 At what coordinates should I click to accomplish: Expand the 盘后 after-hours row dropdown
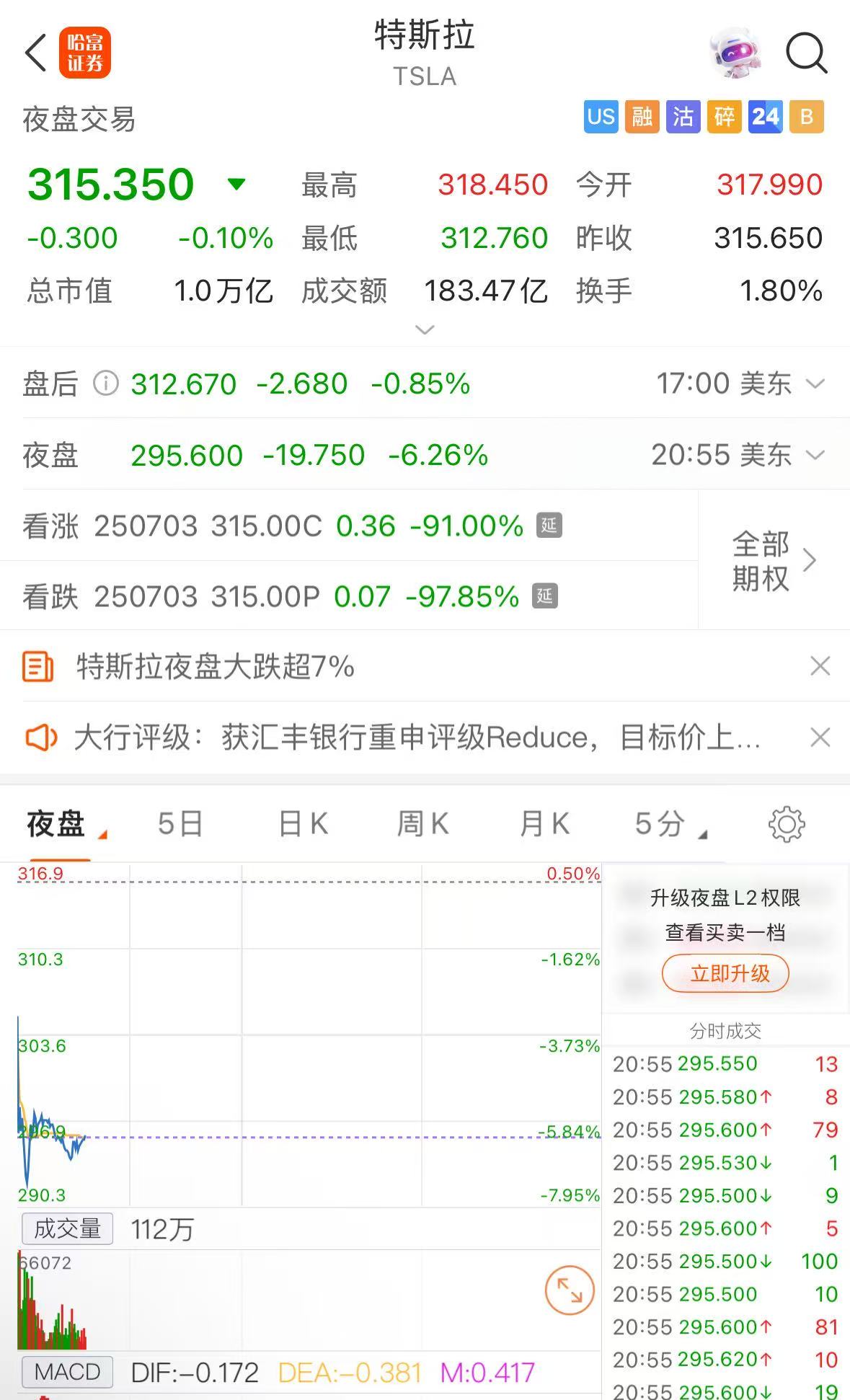815,384
